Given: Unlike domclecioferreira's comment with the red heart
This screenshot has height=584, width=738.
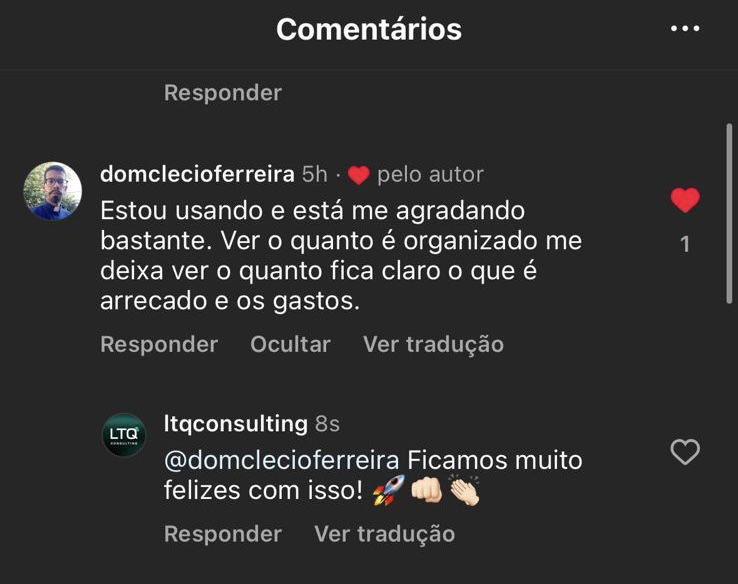Looking at the screenshot, I should [685, 201].
